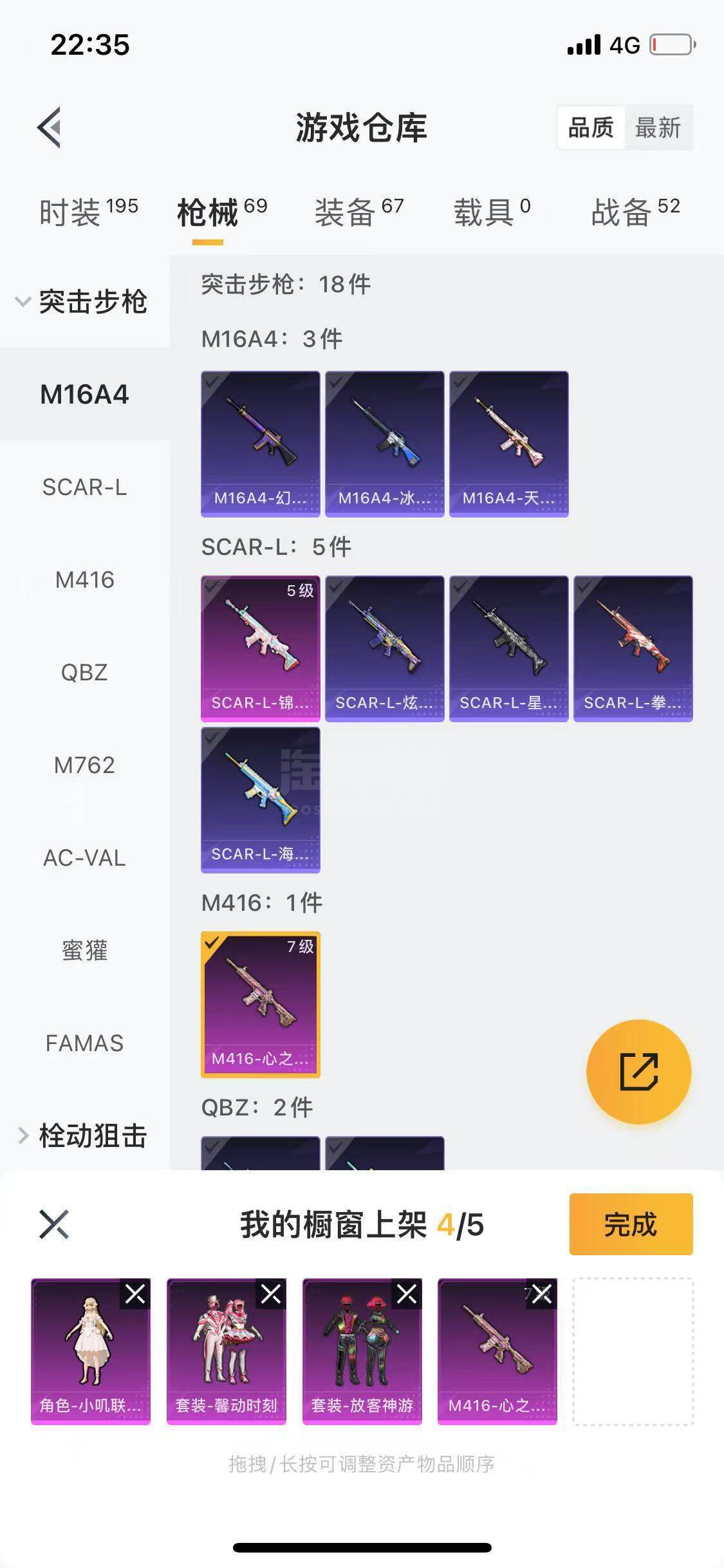Select SCAR-L in the side list
724x1568 pixels.
84,487
